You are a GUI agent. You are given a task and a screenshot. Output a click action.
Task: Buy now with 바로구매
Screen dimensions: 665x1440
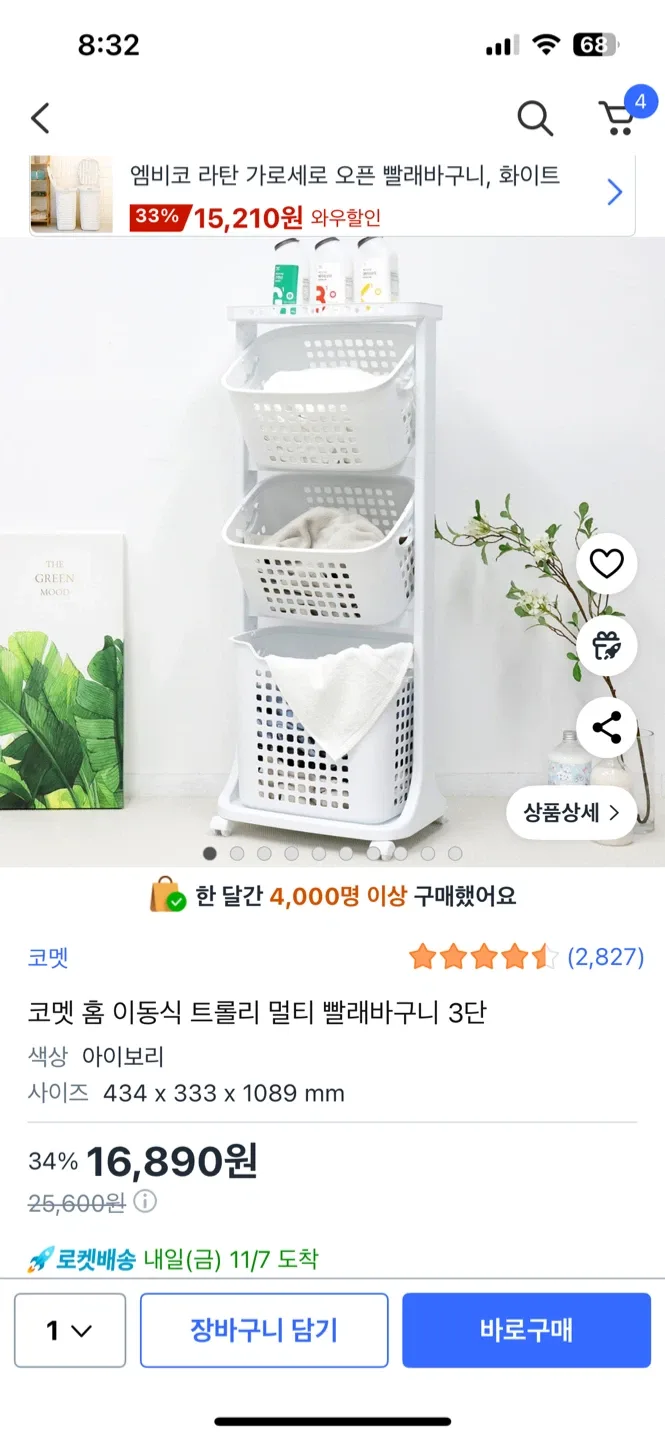[x=526, y=1330]
